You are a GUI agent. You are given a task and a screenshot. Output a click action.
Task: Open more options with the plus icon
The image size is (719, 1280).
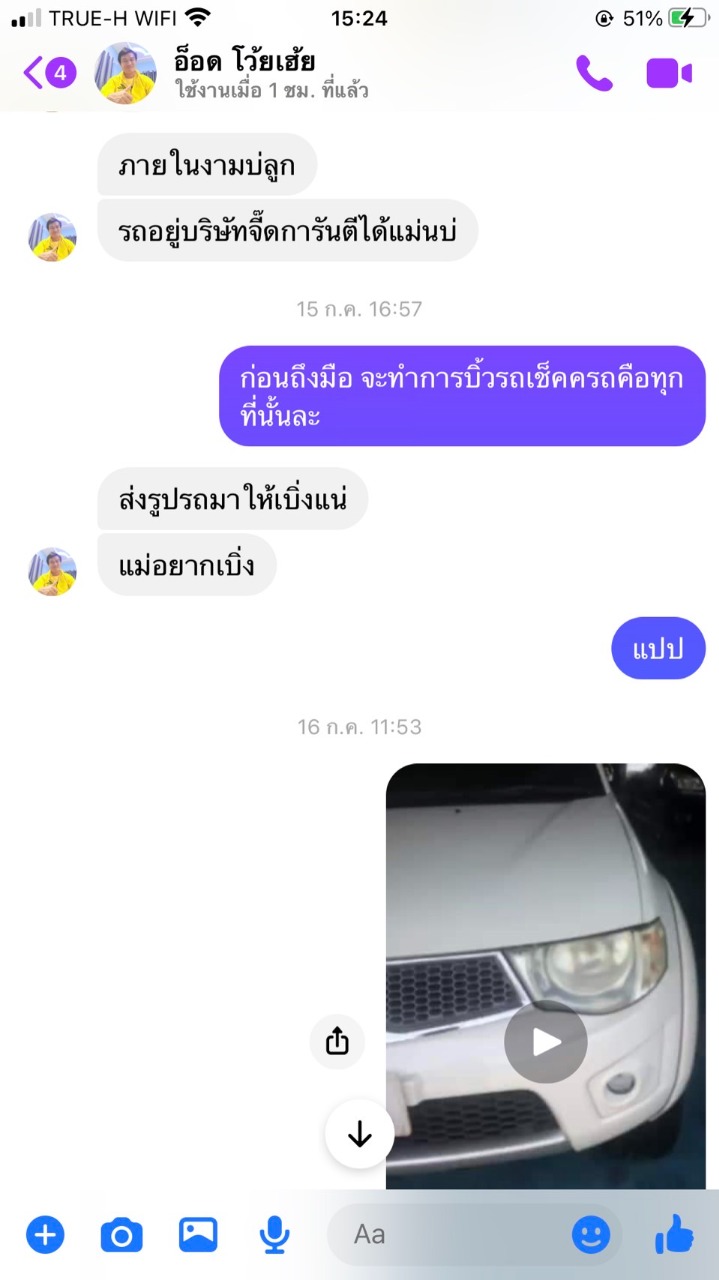click(x=45, y=1235)
